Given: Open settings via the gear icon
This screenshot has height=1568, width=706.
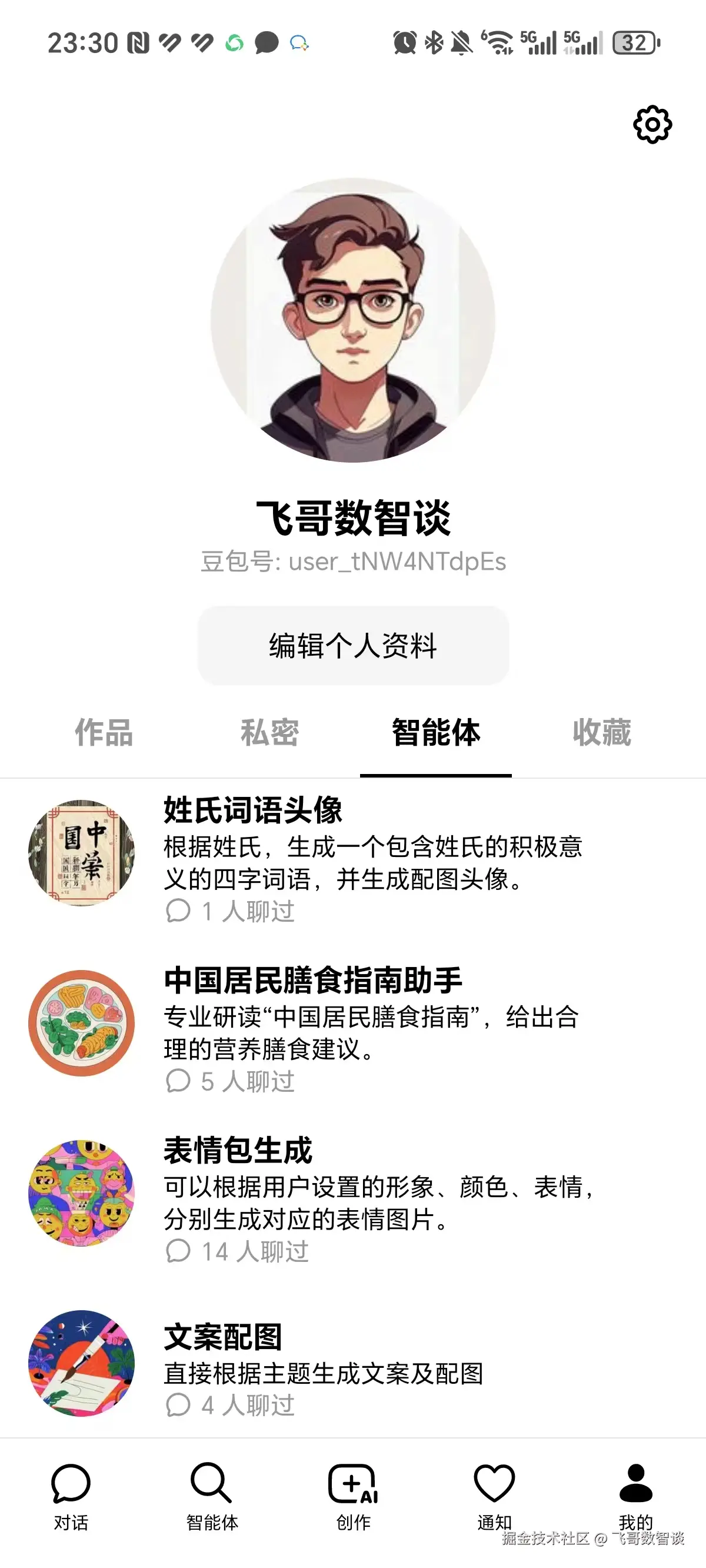Looking at the screenshot, I should (652, 125).
